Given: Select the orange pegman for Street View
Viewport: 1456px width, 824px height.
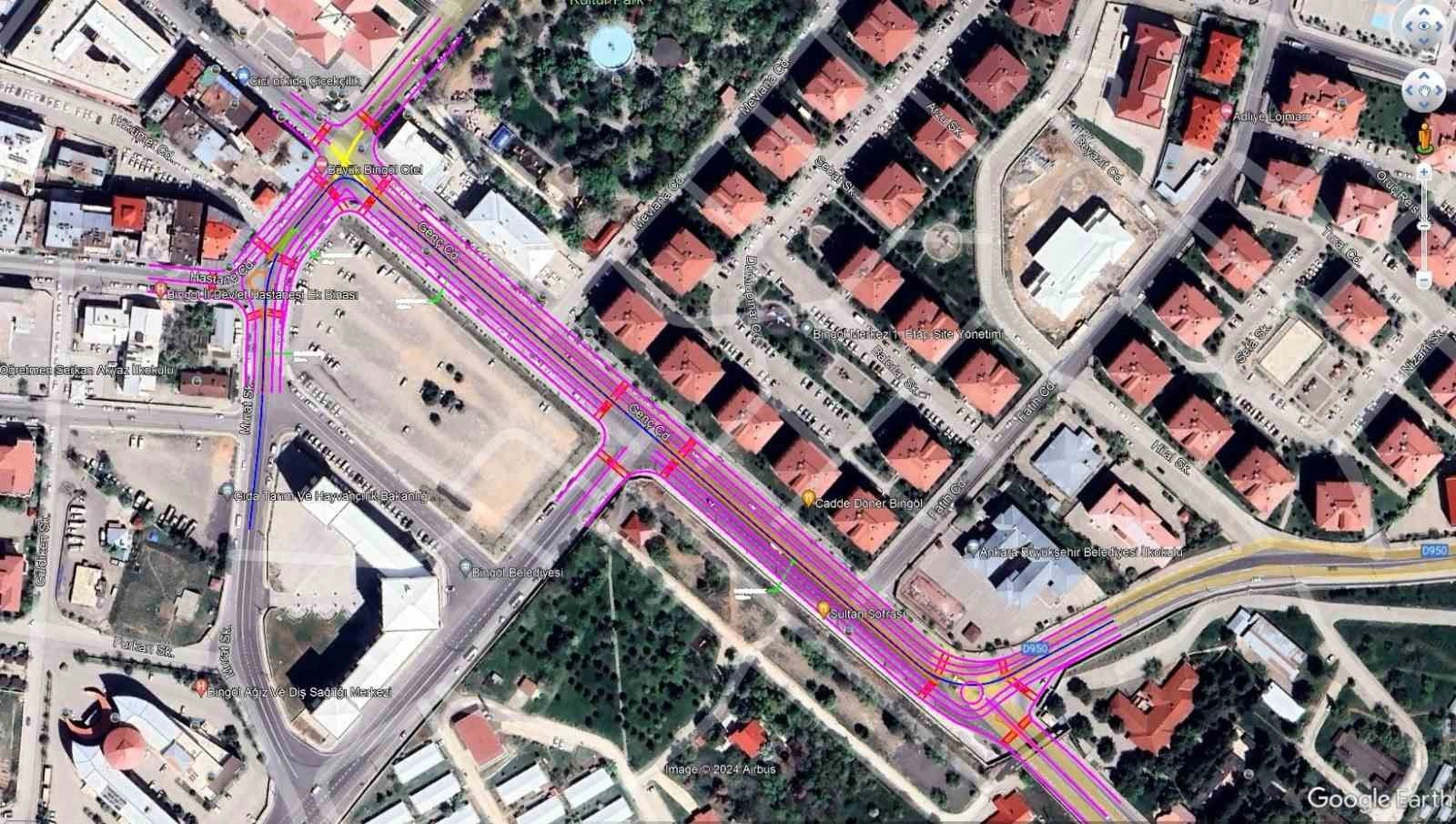Looking at the screenshot, I should tap(1424, 137).
